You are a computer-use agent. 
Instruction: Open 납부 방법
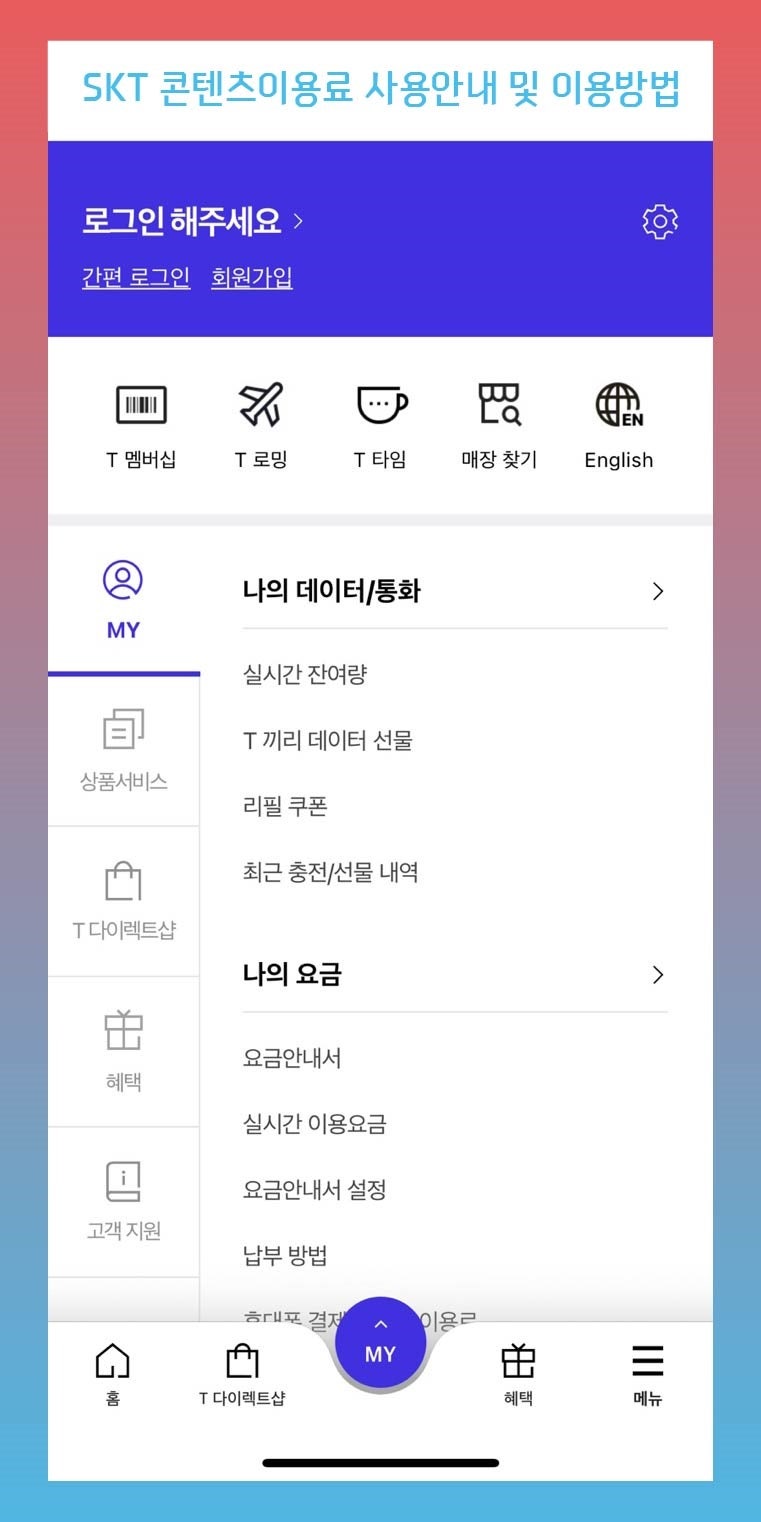[x=285, y=1255]
